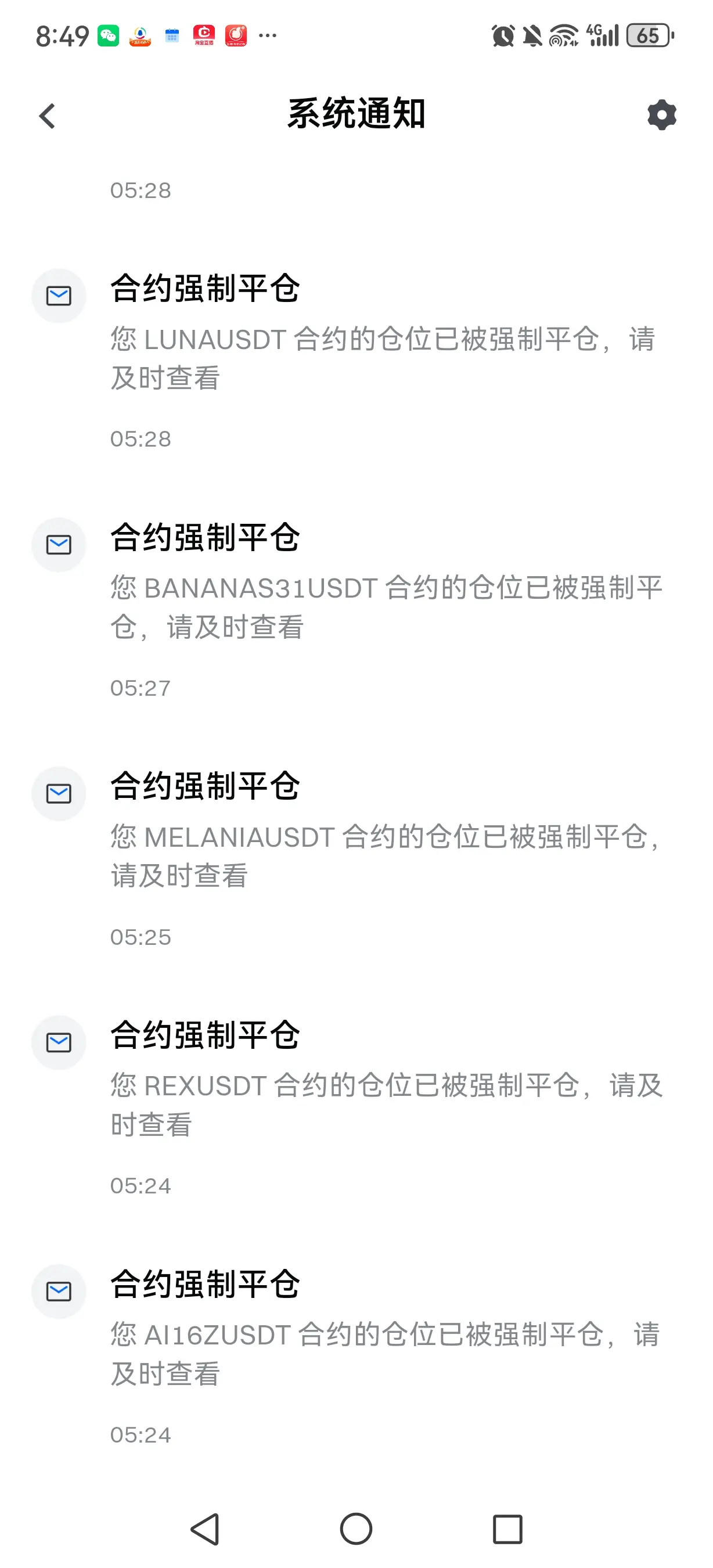Image resolution: width=713 pixels, height=1568 pixels.
Task: Tap the system home button
Action: 356,1529
